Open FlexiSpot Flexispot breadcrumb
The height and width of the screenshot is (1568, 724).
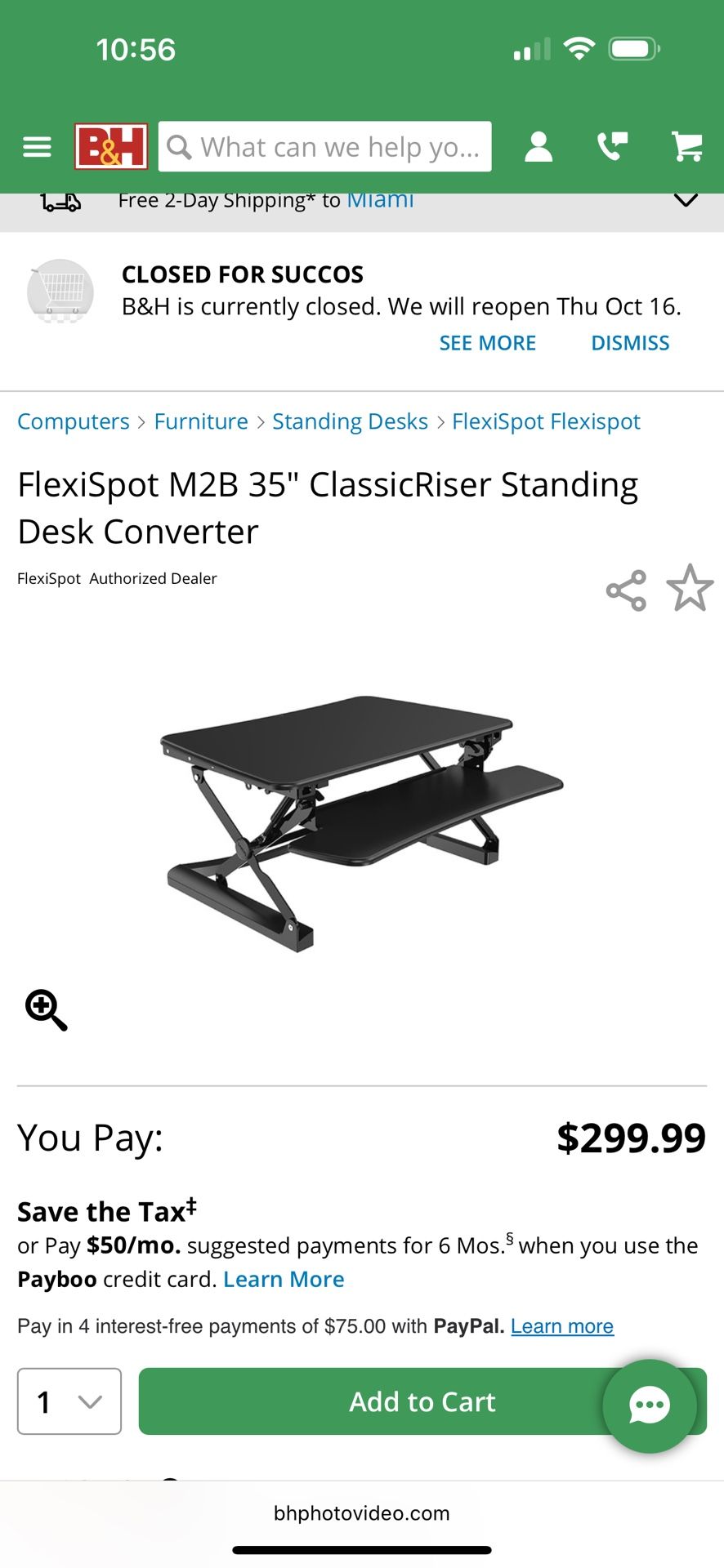coord(546,421)
